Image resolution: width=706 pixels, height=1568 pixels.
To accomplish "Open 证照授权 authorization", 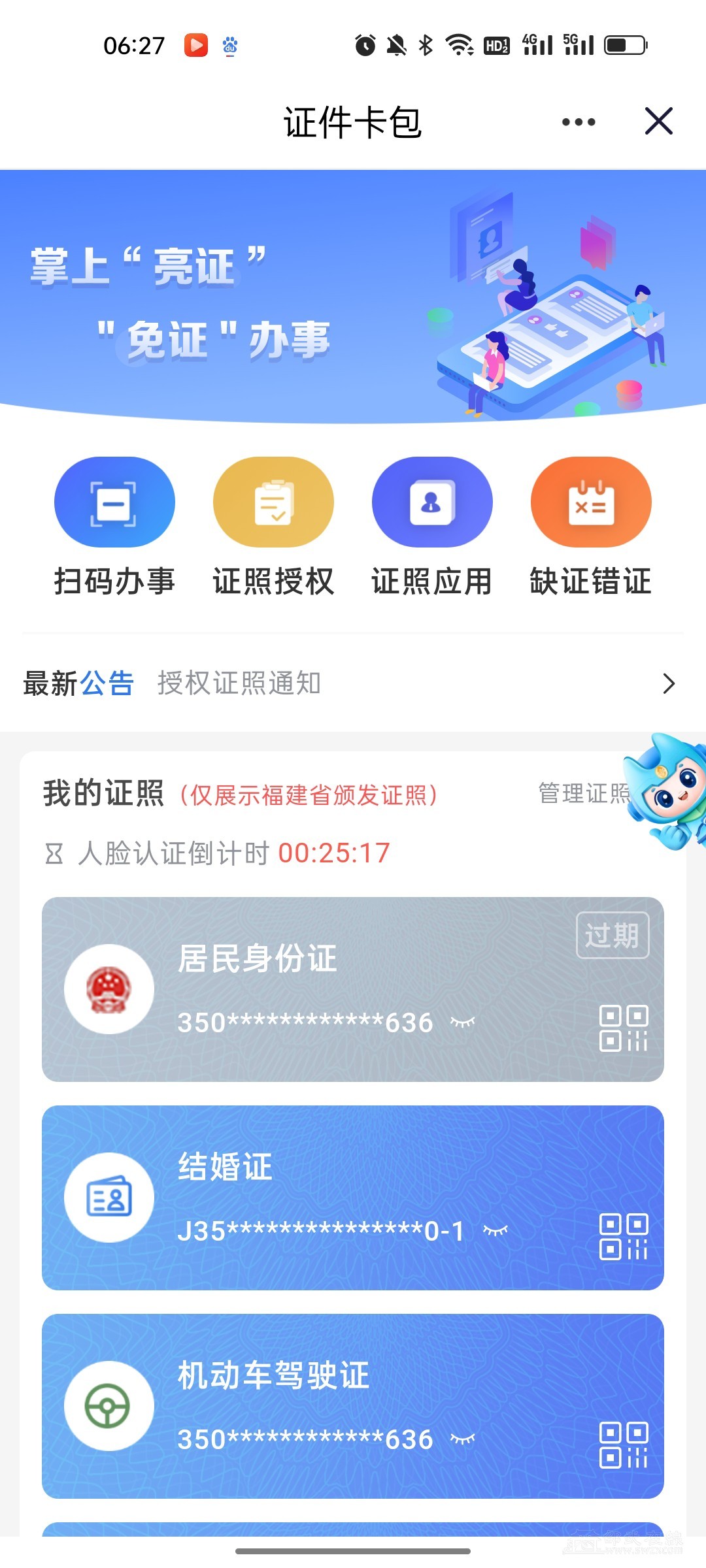I will (x=273, y=502).
